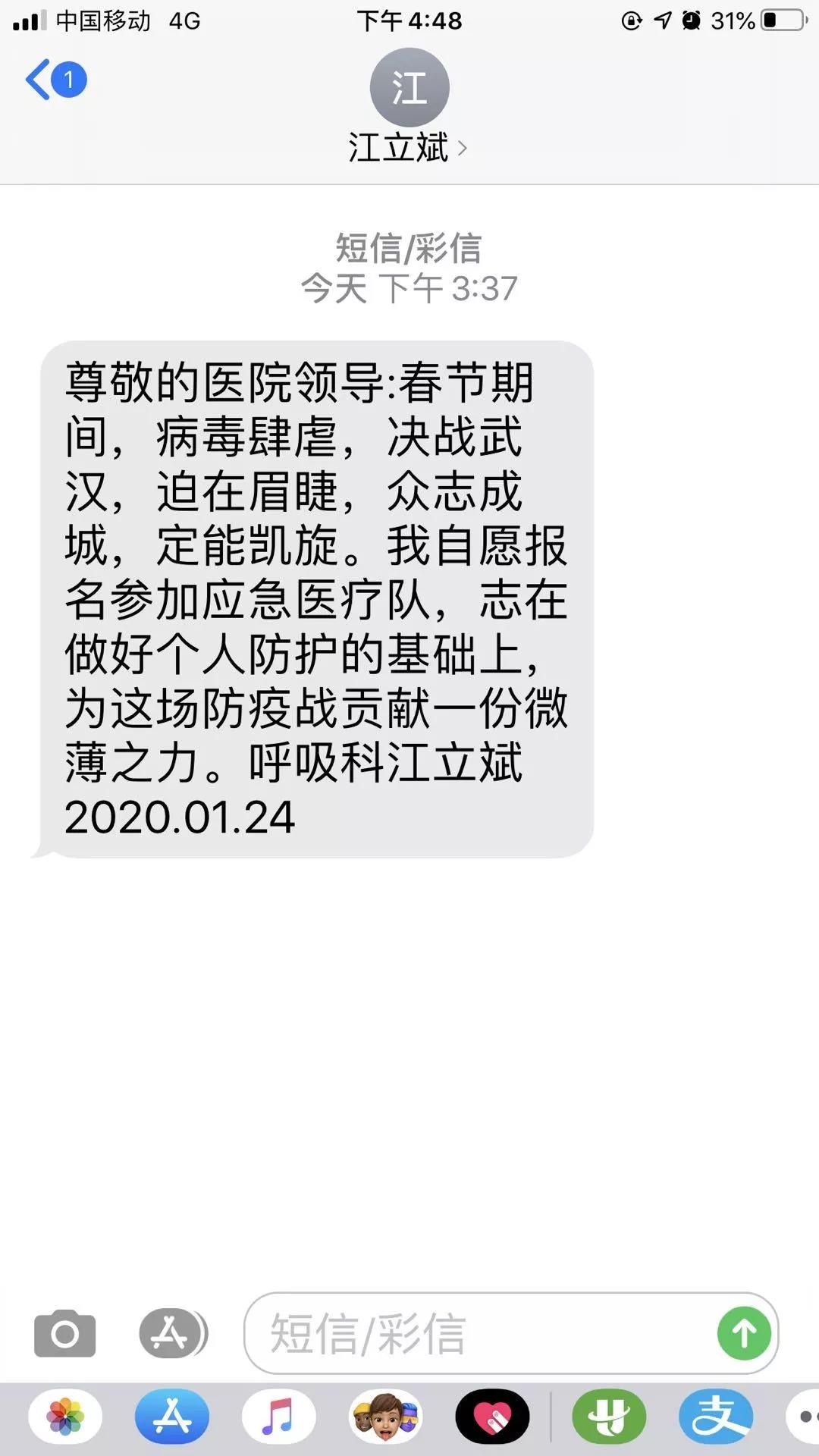Open the Alipay app in the app strip
Screen dimensions: 819x1456
tap(716, 1417)
